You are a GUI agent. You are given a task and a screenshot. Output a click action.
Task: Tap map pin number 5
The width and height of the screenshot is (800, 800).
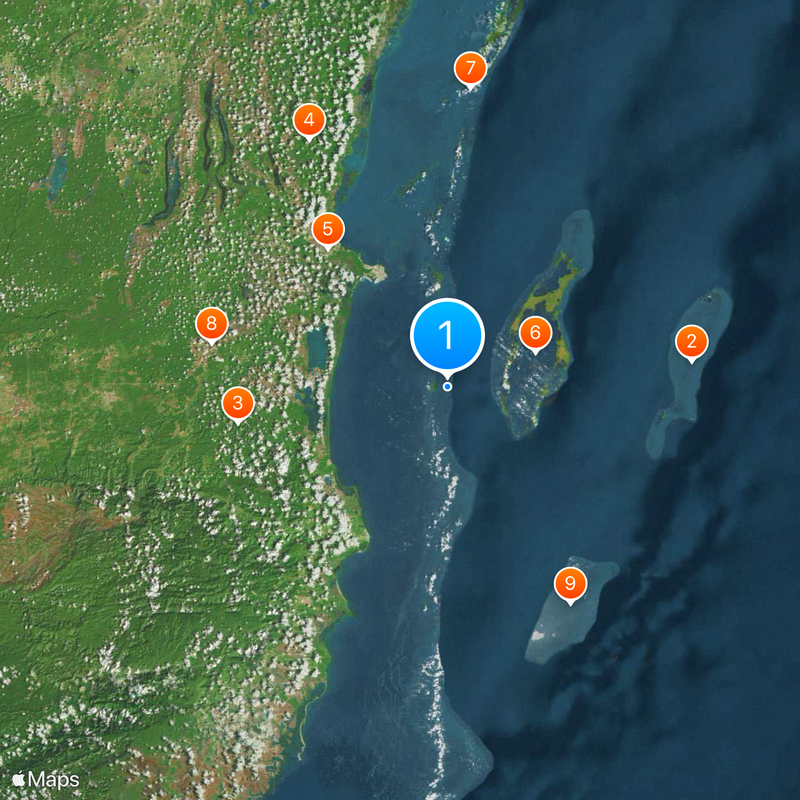[327, 228]
